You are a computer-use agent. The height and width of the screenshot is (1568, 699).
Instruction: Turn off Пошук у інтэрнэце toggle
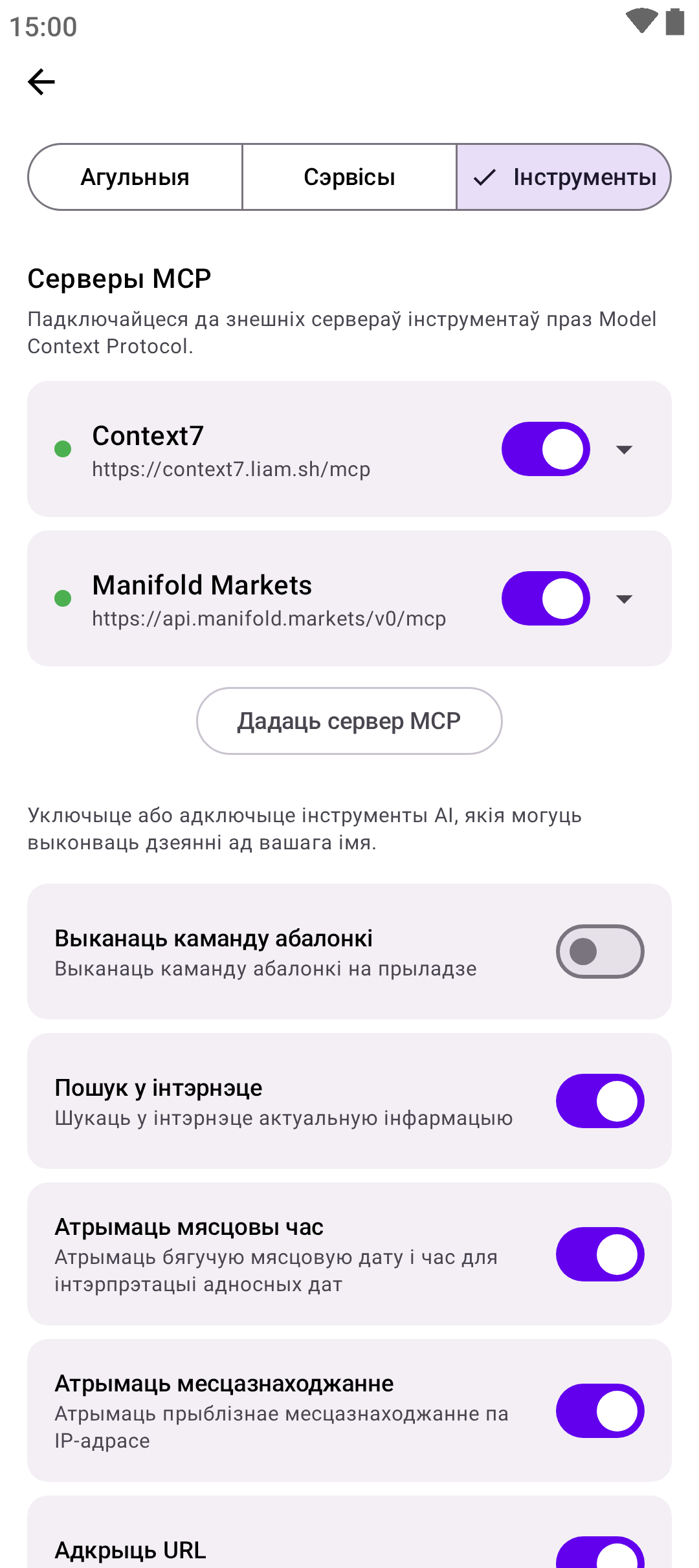point(600,1101)
